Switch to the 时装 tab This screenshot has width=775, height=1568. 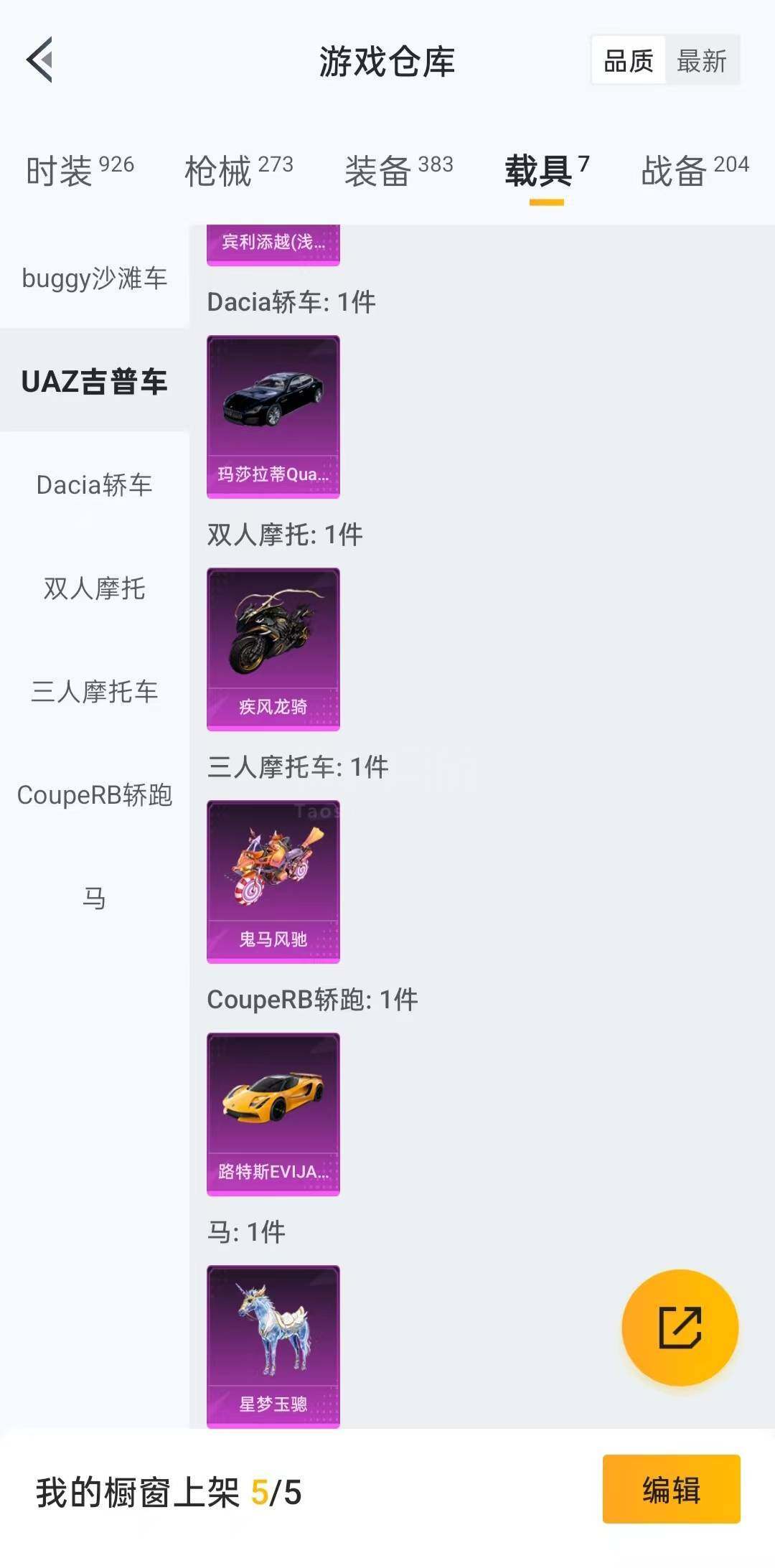click(x=80, y=171)
